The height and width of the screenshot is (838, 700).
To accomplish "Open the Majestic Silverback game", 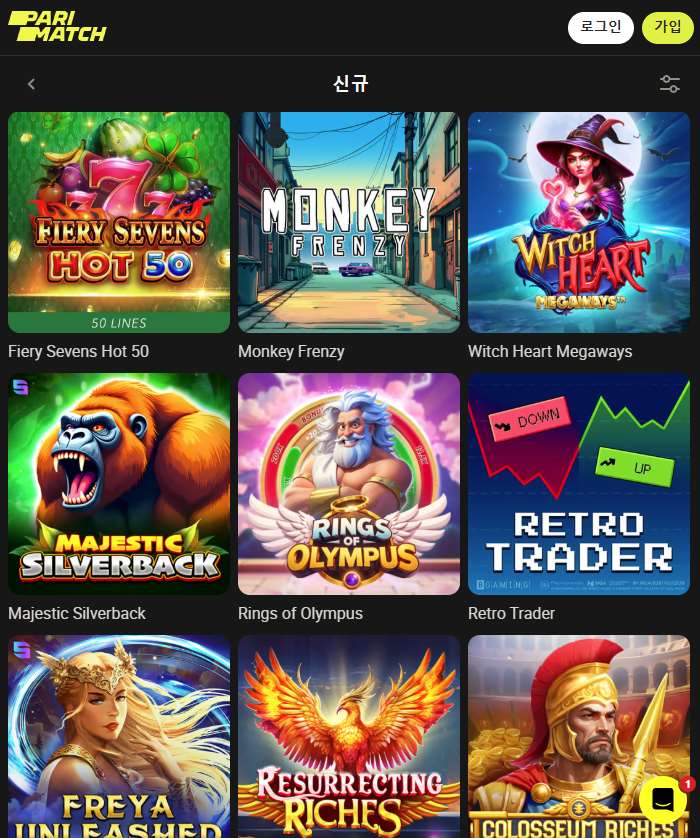I will (x=119, y=484).
